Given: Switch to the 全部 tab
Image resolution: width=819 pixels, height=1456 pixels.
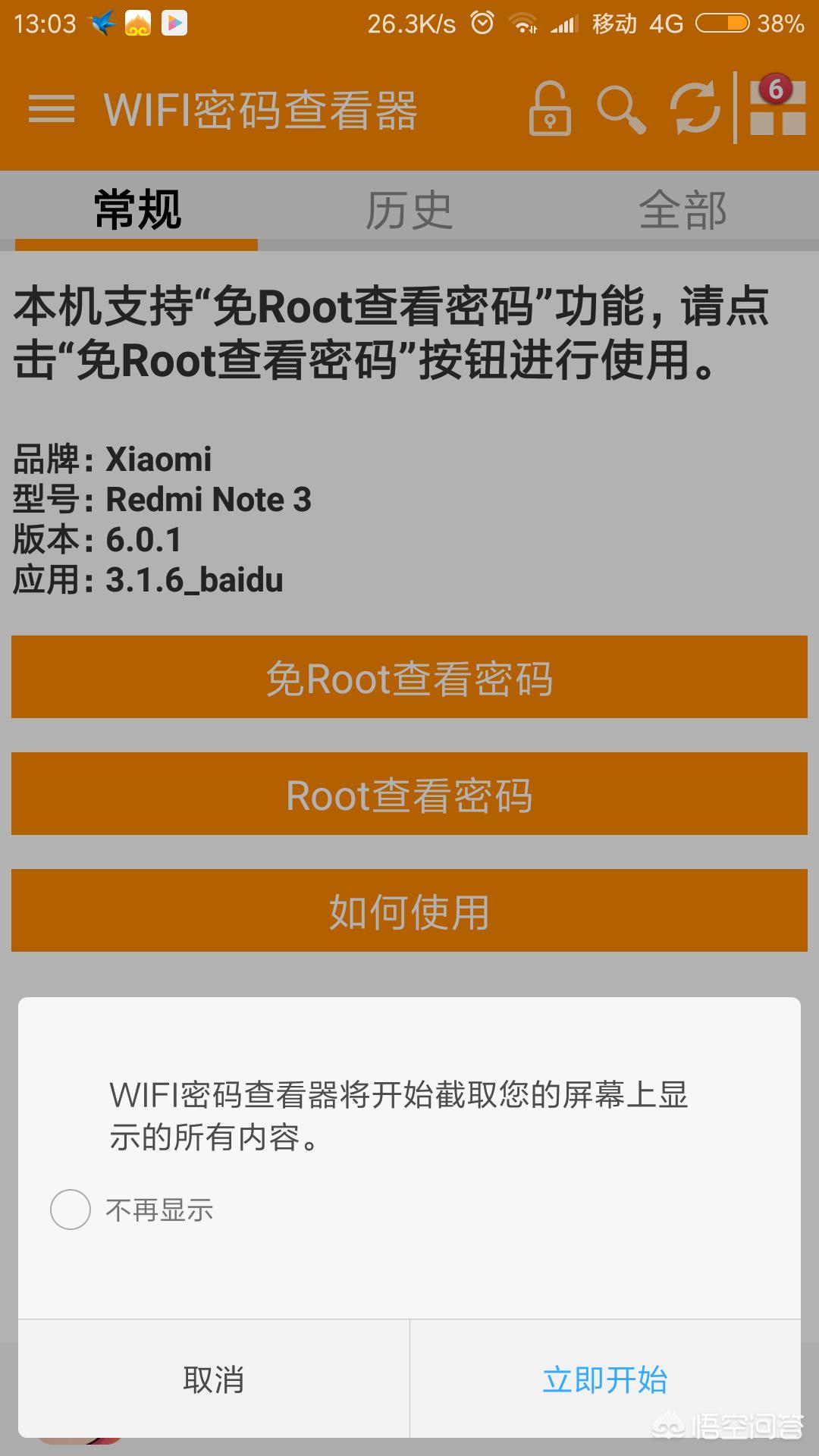Looking at the screenshot, I should (x=682, y=210).
